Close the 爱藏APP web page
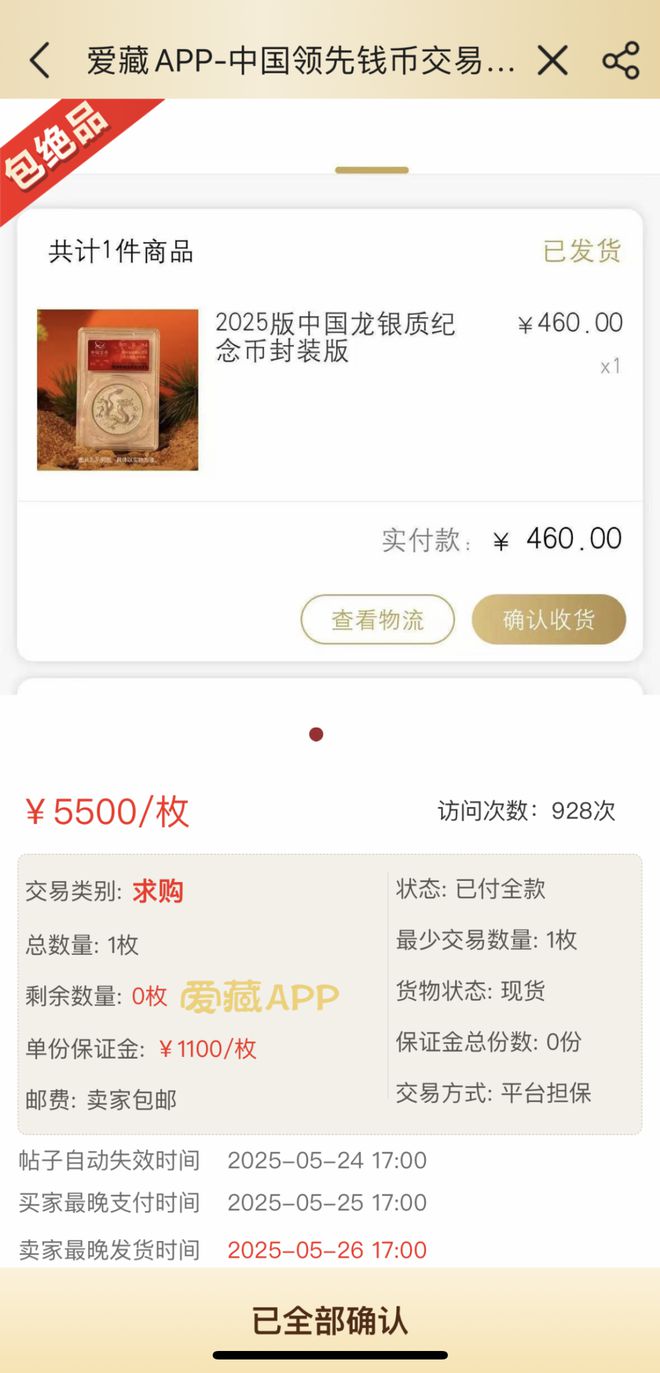Screen dimensions: 660x1373 (x=552, y=61)
